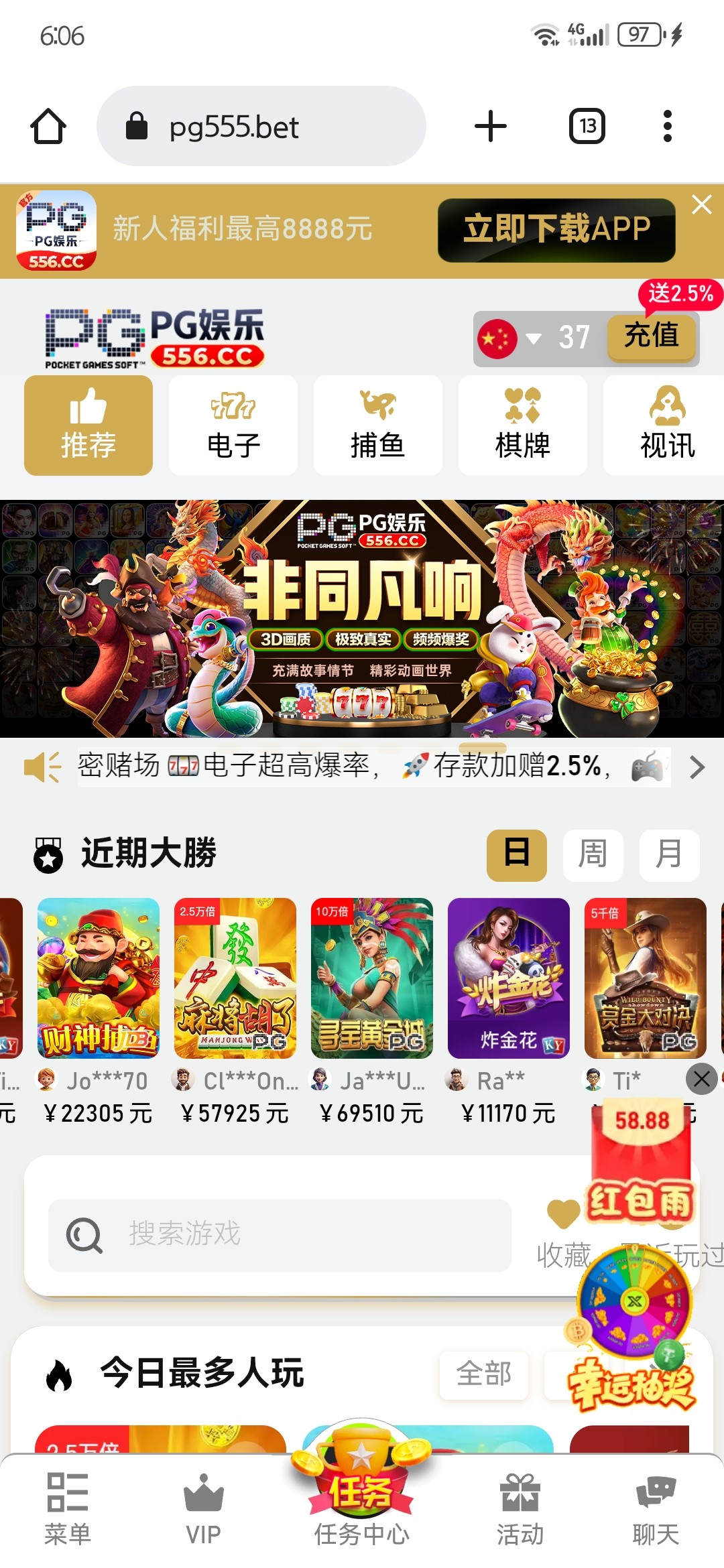Viewport: 724px width, 1568px height.
Task: Open the browser overflow menu
Action: click(x=667, y=126)
